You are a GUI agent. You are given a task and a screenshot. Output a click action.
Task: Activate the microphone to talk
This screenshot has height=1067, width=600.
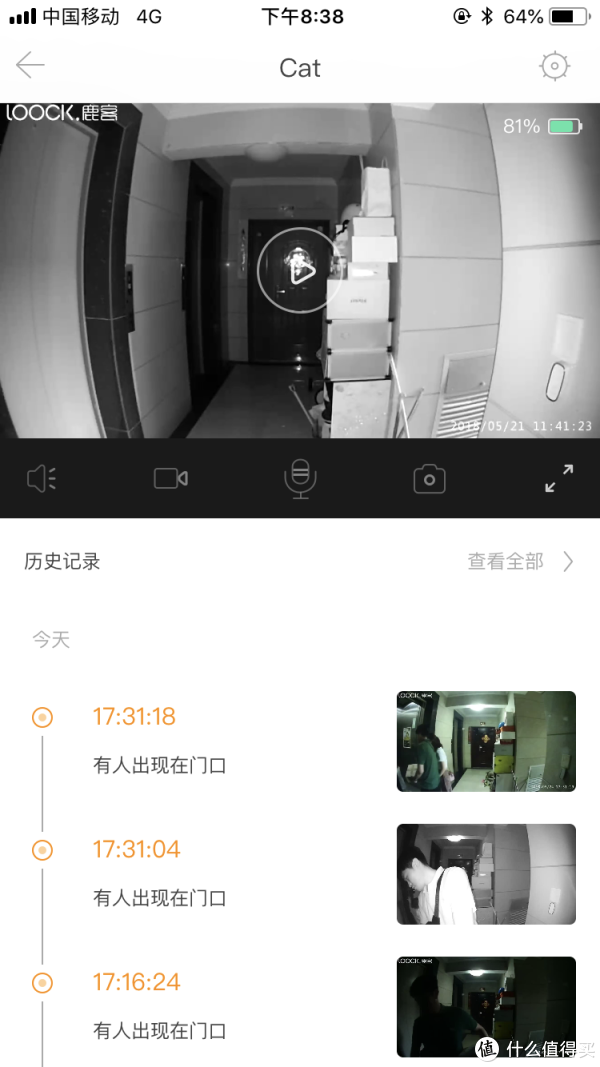[x=300, y=479]
